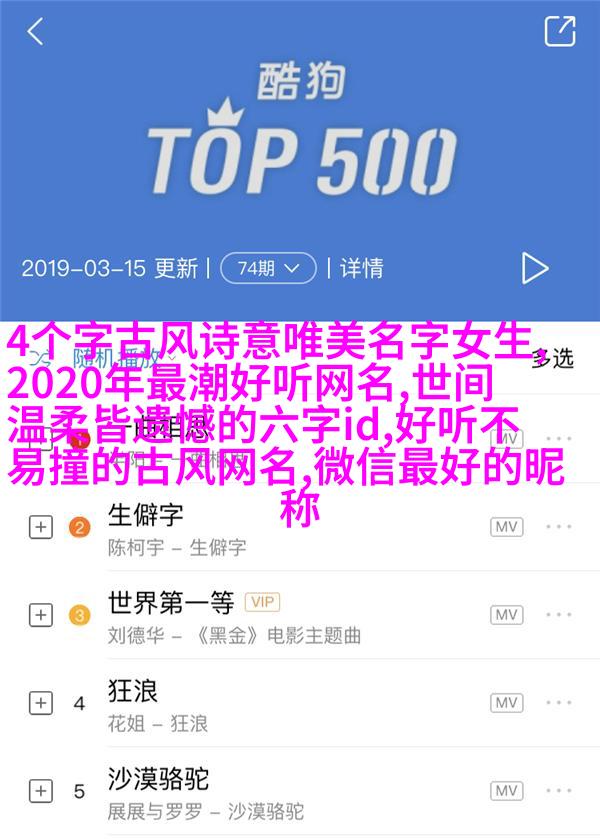The image size is (600, 839).
Task: Watch the MV for 沙漠骆驼
Action: (506, 789)
